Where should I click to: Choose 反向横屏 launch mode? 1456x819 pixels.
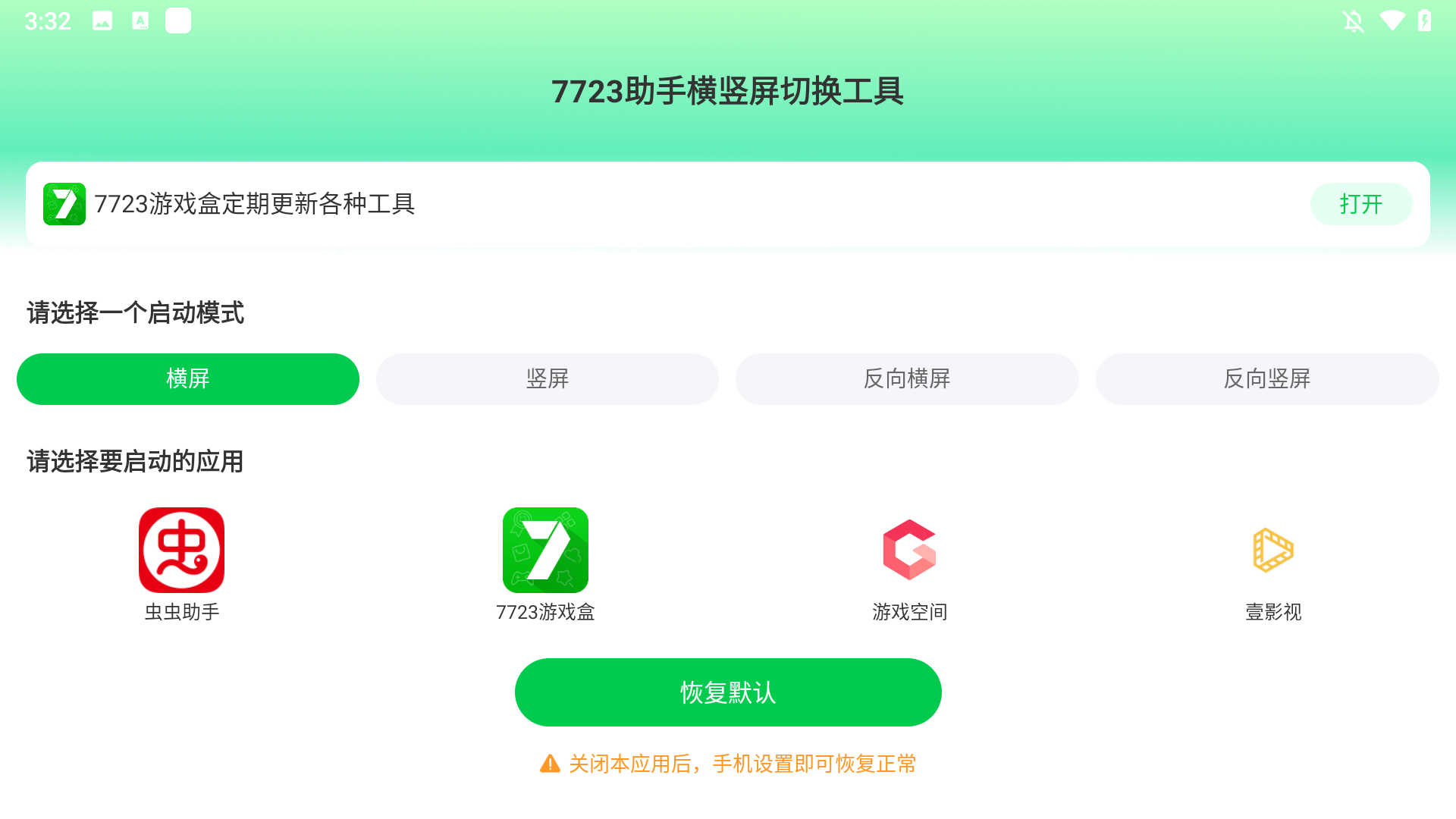(x=907, y=378)
